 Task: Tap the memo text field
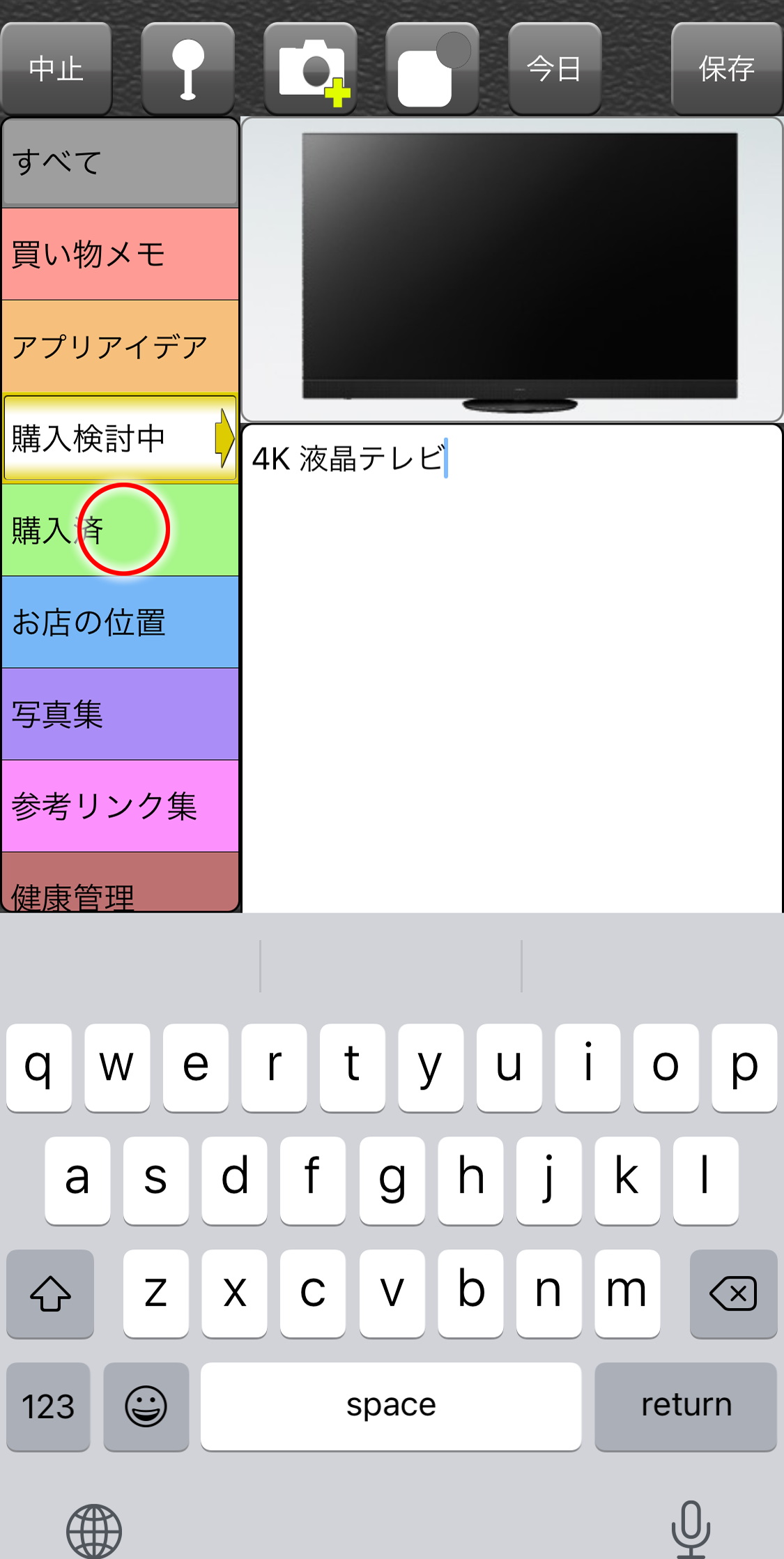(512, 662)
